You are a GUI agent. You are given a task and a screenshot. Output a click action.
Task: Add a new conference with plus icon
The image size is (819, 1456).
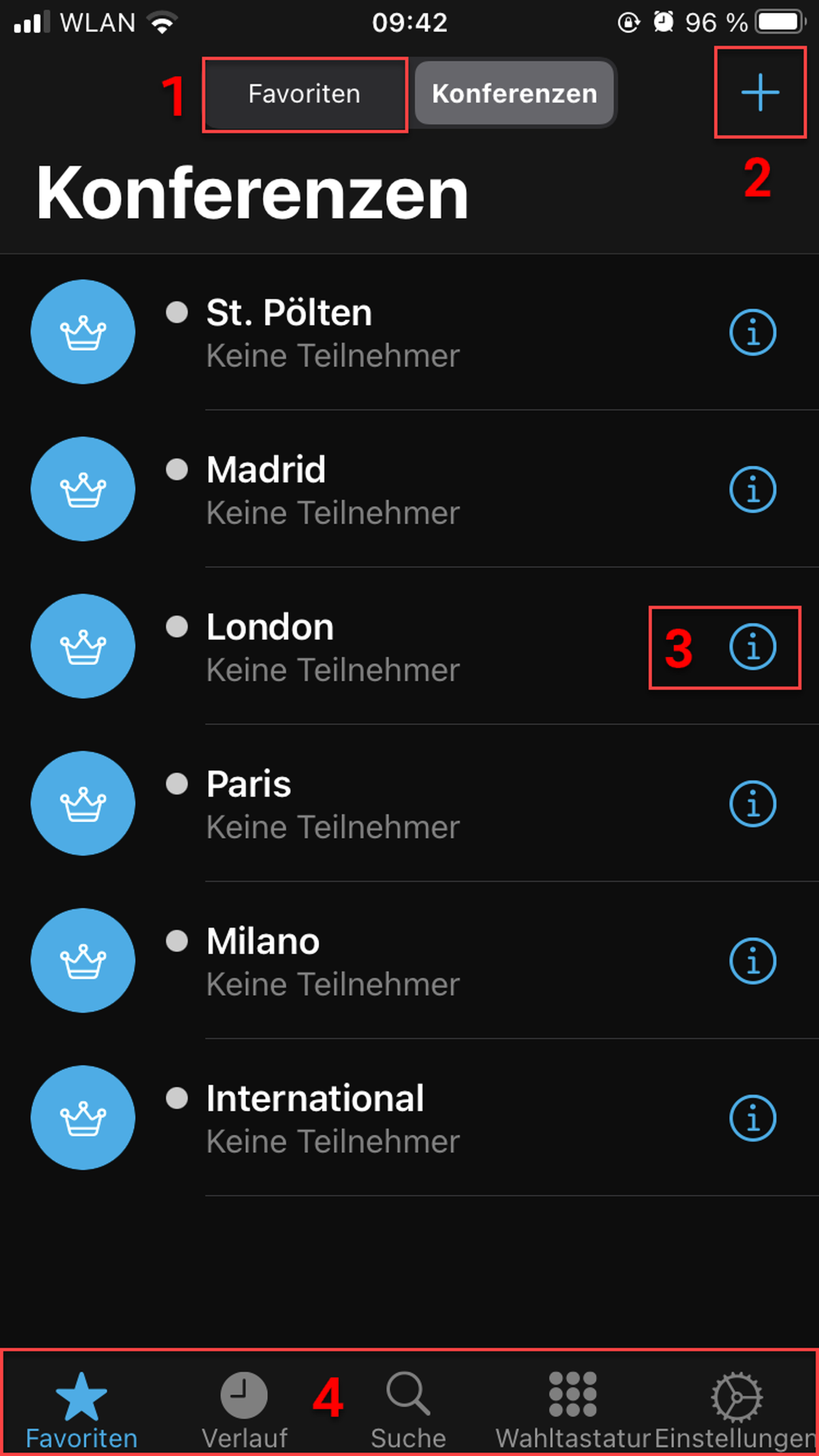[760, 92]
